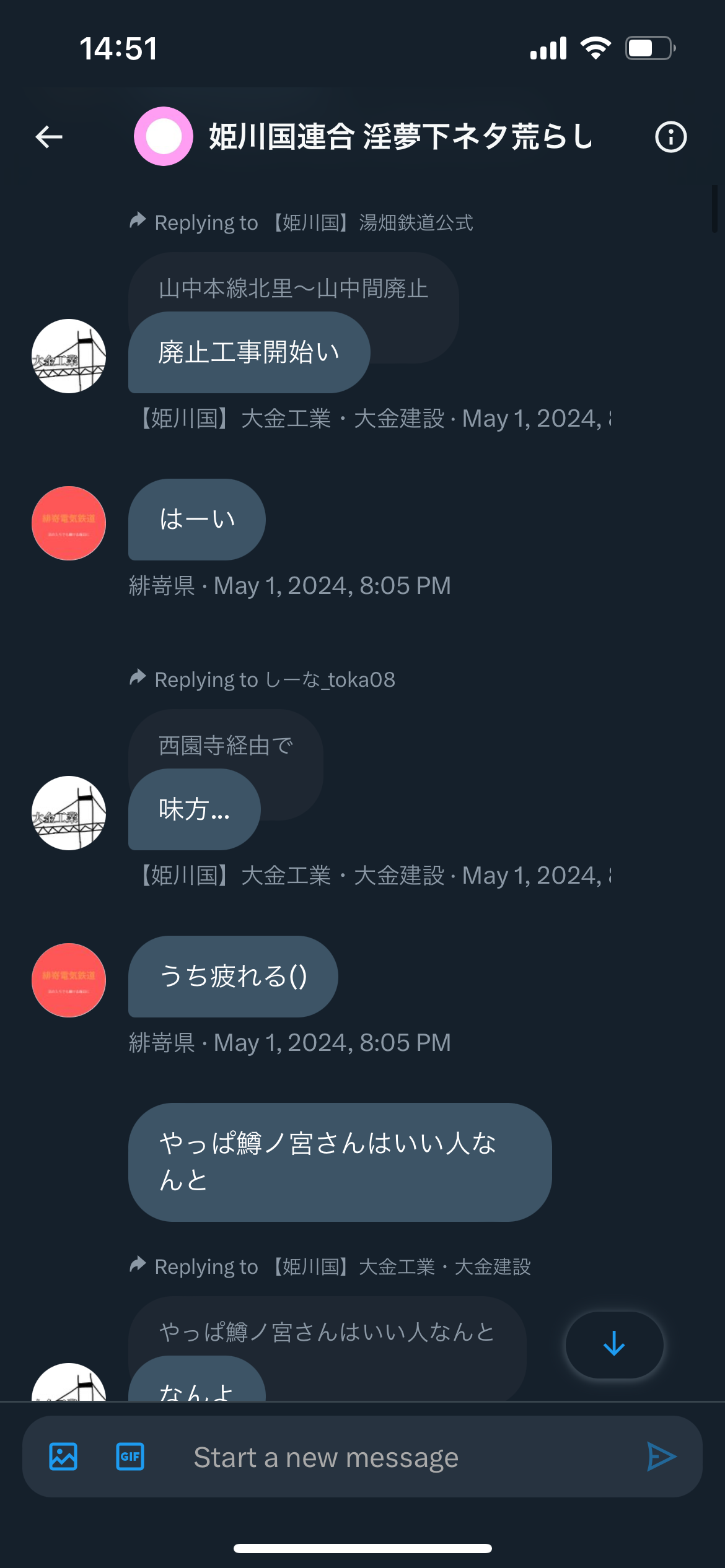Screen dimensions: 725x1568
Task: Open conversation info icon
Action: (x=670, y=137)
